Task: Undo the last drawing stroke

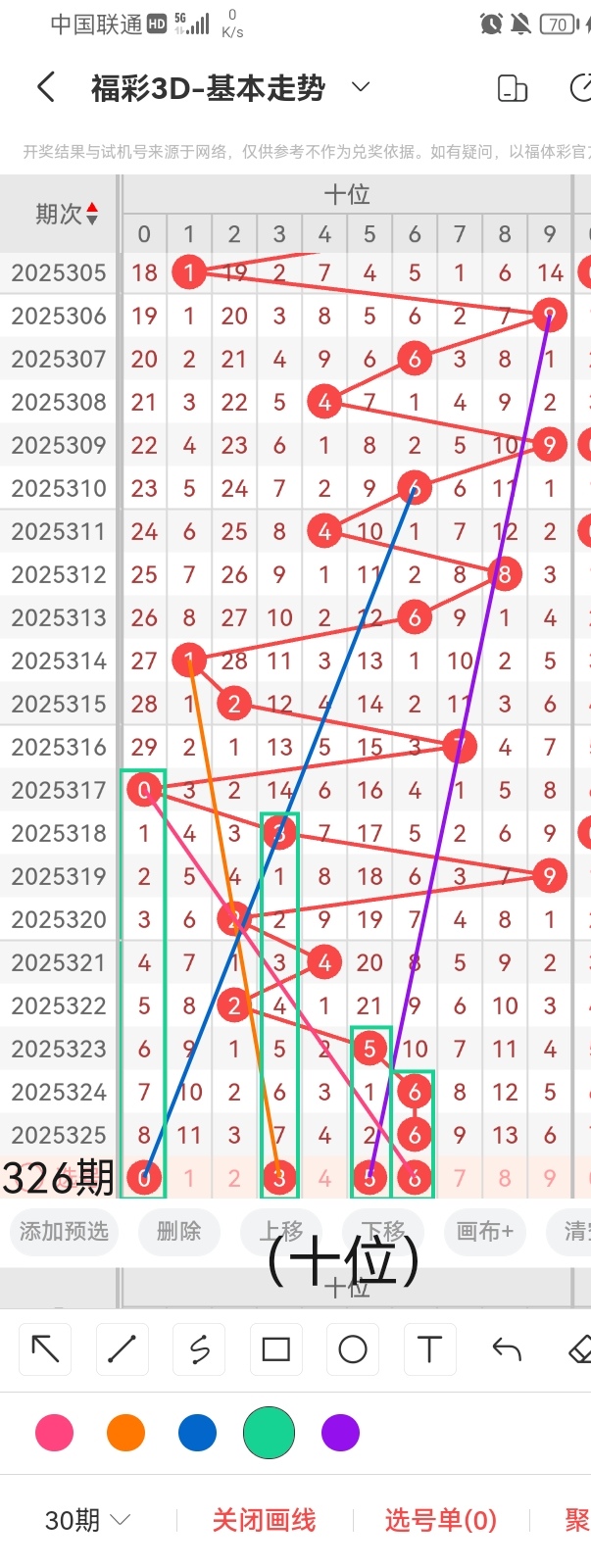Action: 507,1349
